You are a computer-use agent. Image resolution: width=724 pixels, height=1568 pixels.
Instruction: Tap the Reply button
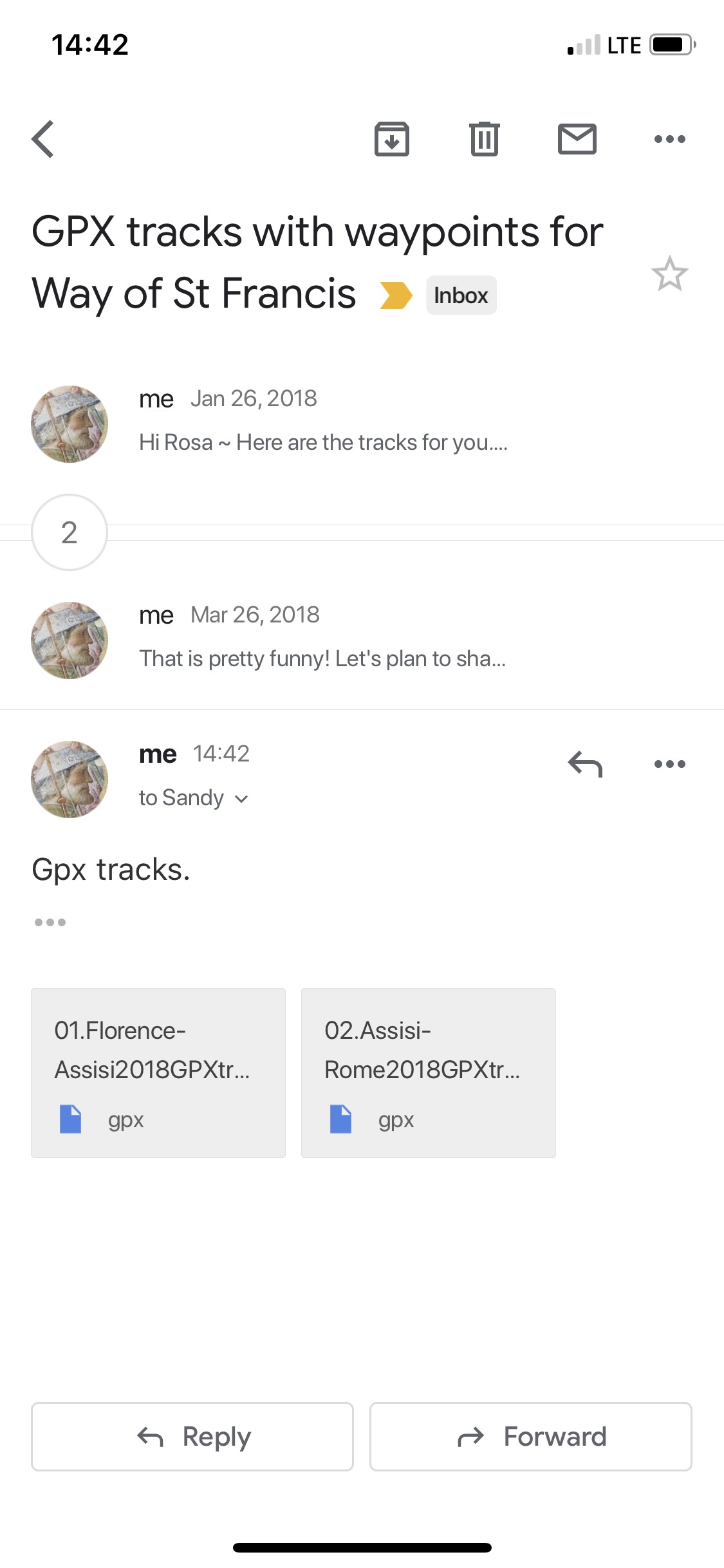pos(192,1436)
